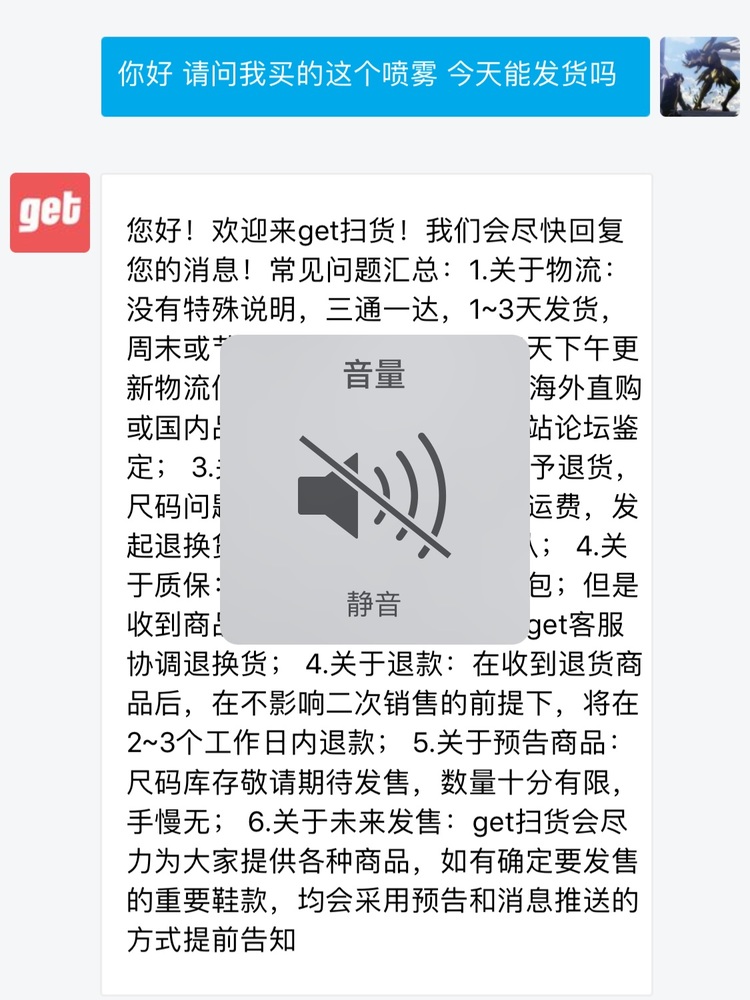Open your own profile avatar
750x1000 pixels.
tap(699, 77)
